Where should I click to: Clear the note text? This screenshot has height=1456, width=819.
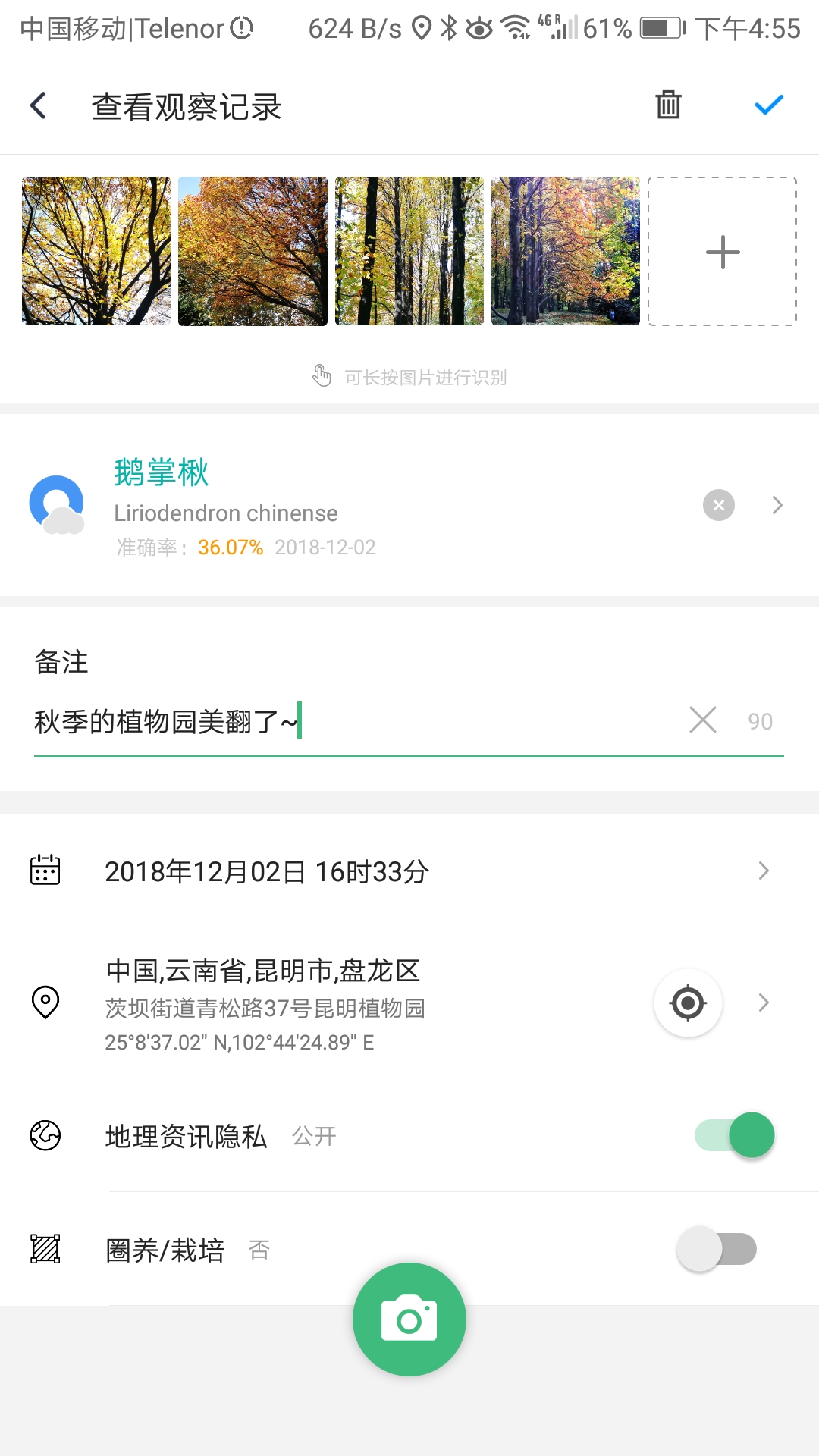702,720
